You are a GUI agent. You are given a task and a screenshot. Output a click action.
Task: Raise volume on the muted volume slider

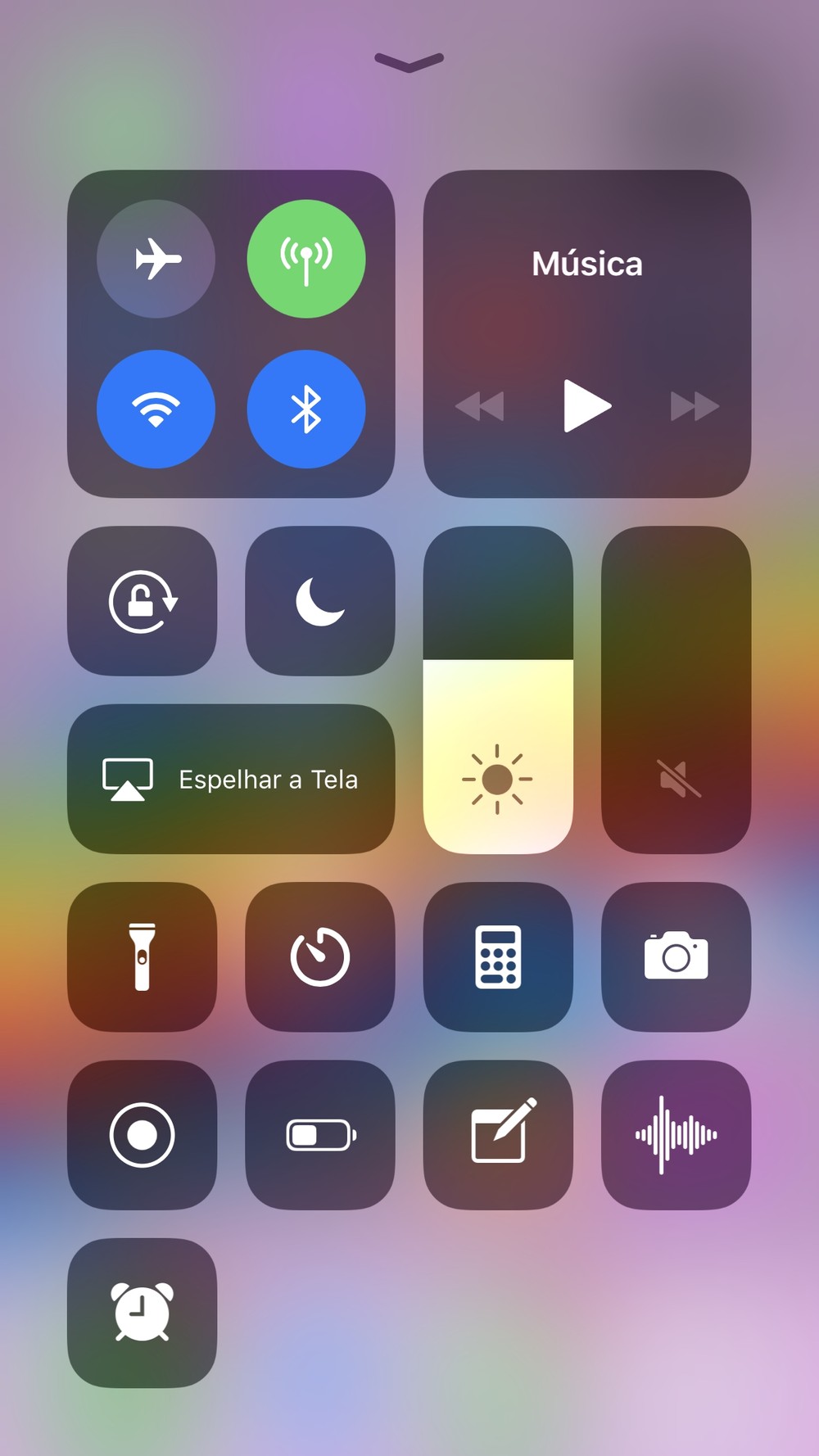click(x=676, y=690)
